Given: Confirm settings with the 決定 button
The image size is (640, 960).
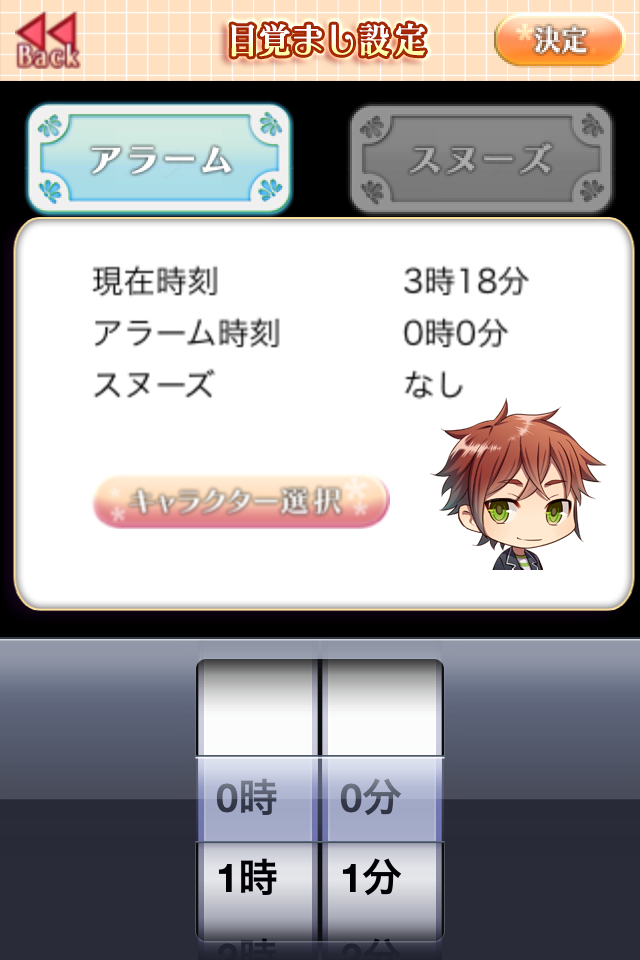Looking at the screenshot, I should coord(559,40).
